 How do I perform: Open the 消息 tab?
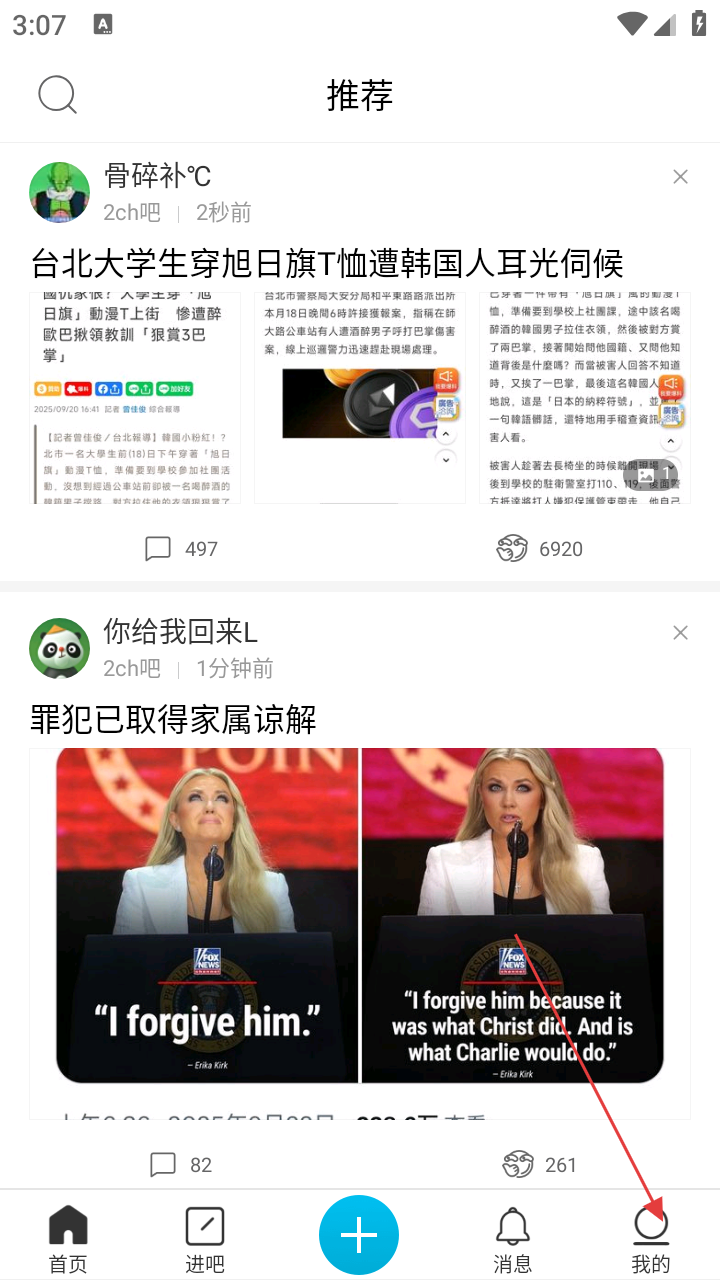(513, 1238)
